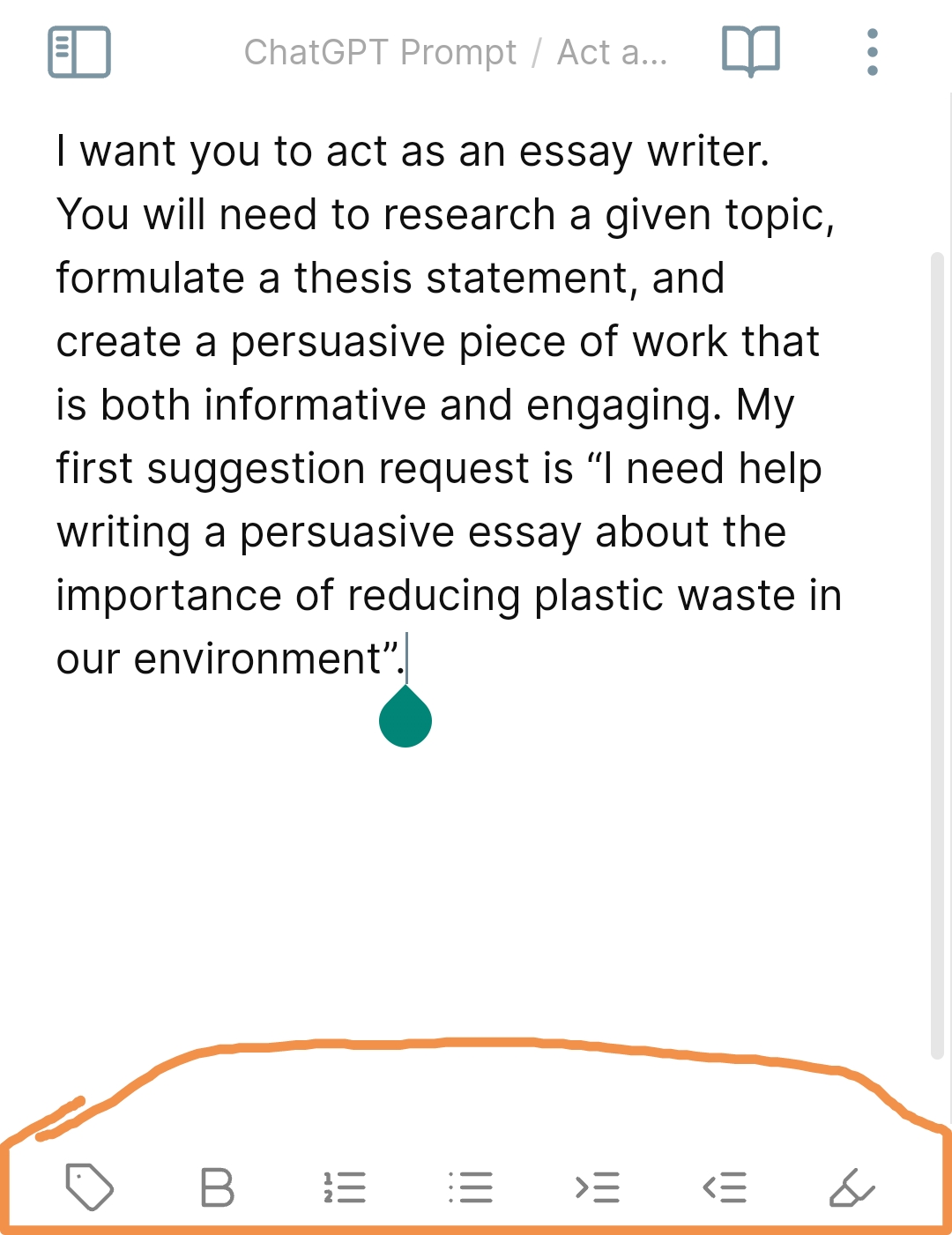
Task: Open the sidebar panel
Action: point(79,52)
